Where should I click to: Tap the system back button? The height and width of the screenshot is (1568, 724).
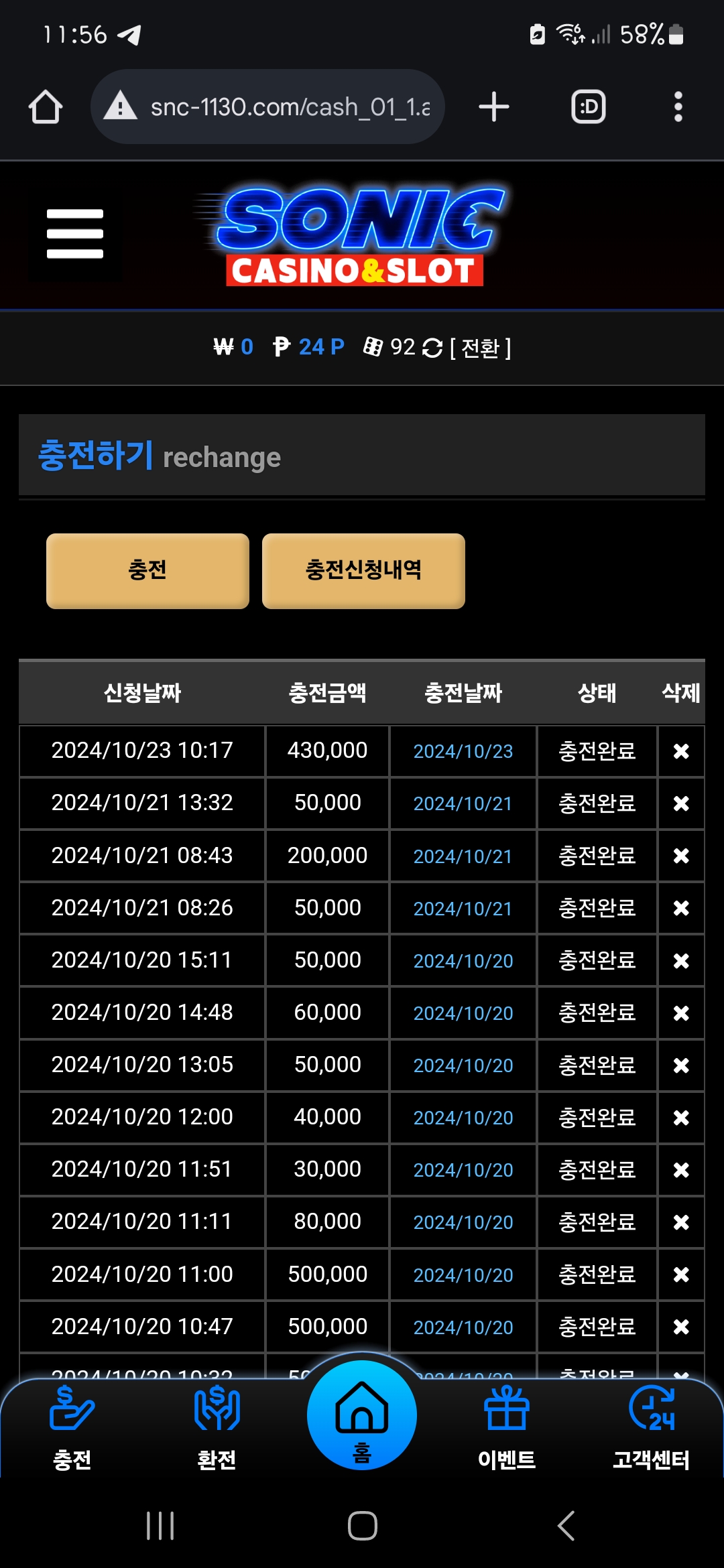[x=566, y=1526]
